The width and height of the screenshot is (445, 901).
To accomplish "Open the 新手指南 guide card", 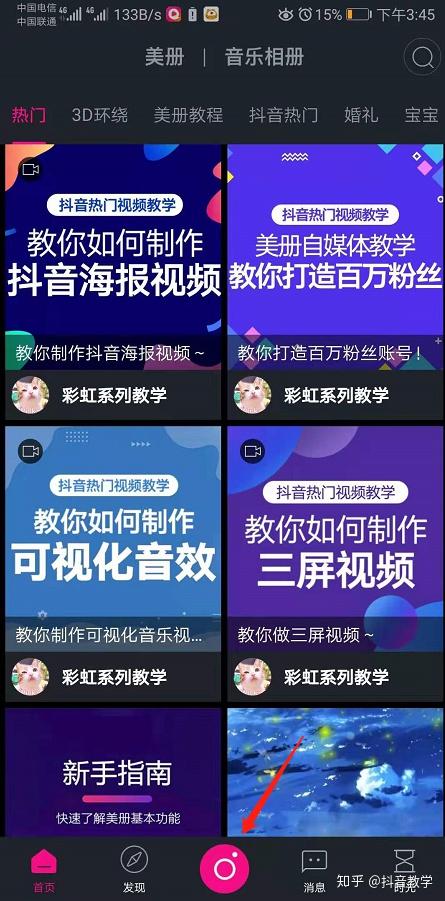I will (x=113, y=772).
